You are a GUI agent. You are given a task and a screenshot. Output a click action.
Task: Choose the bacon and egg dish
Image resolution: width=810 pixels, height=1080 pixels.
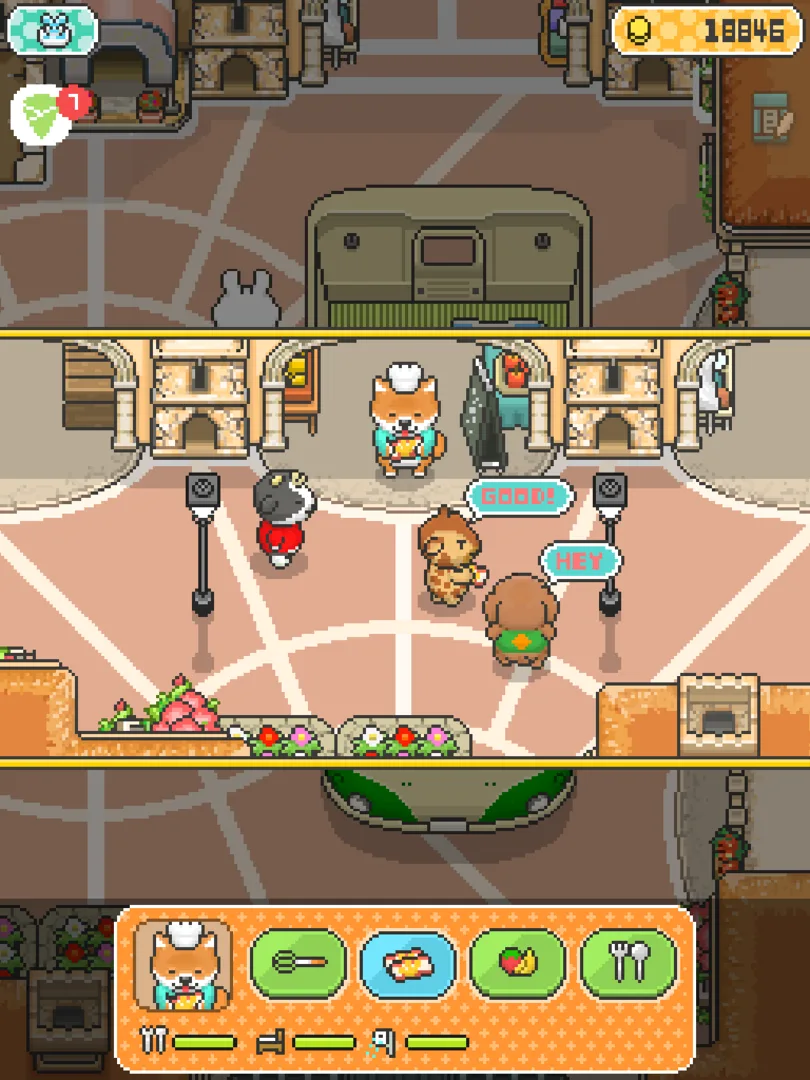pos(407,964)
